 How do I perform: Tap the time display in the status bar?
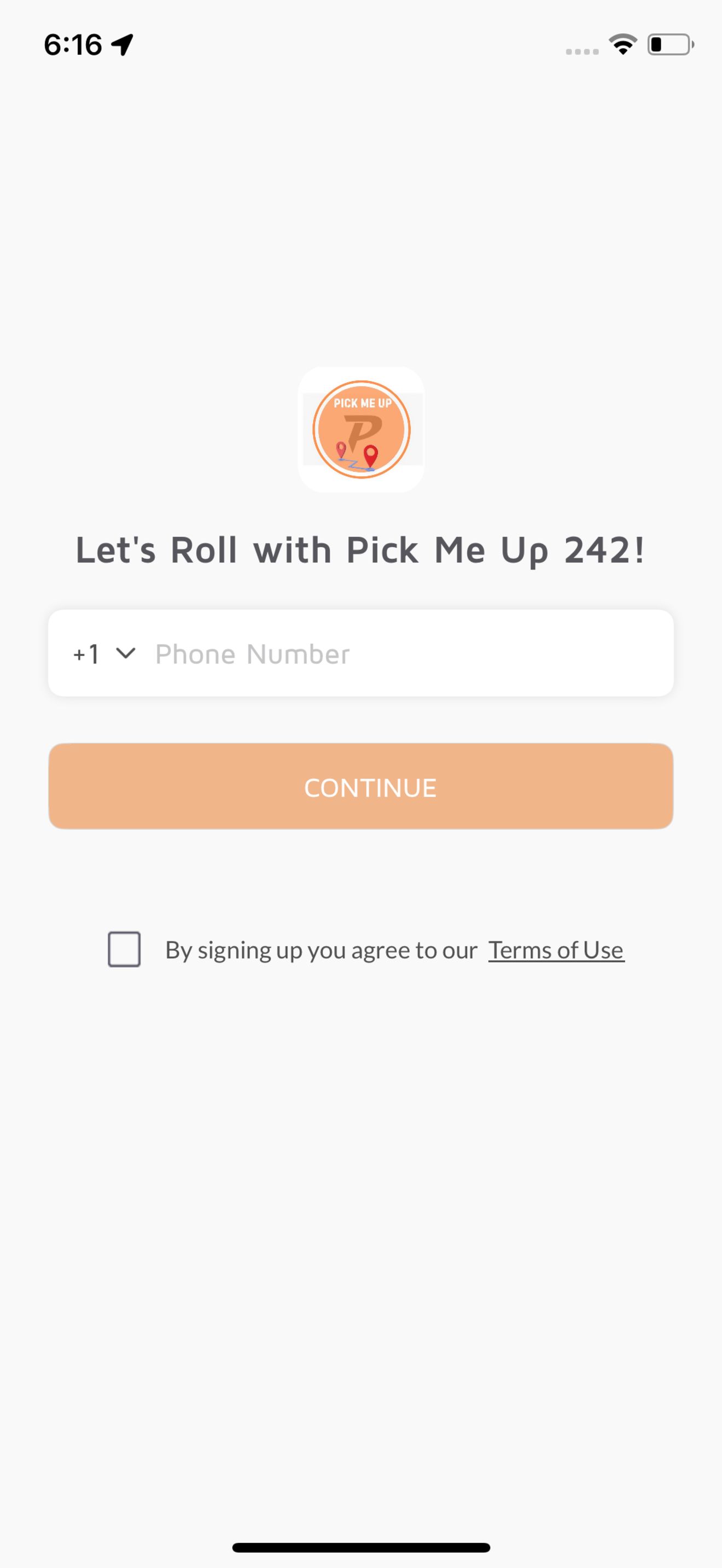[73, 44]
